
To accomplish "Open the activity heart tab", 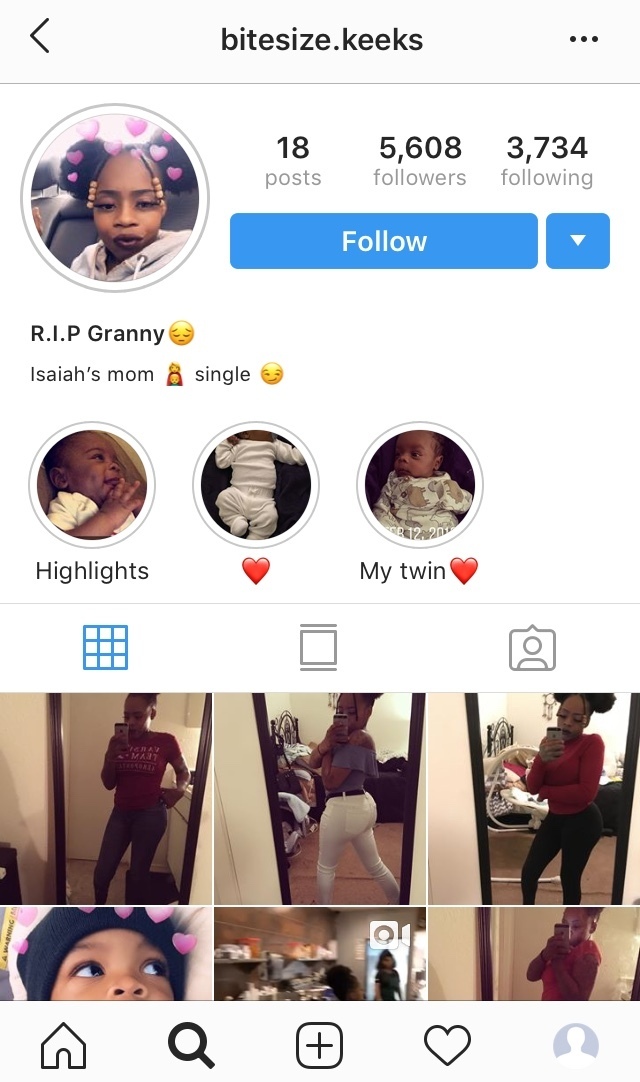I will pyautogui.click(x=447, y=1045).
